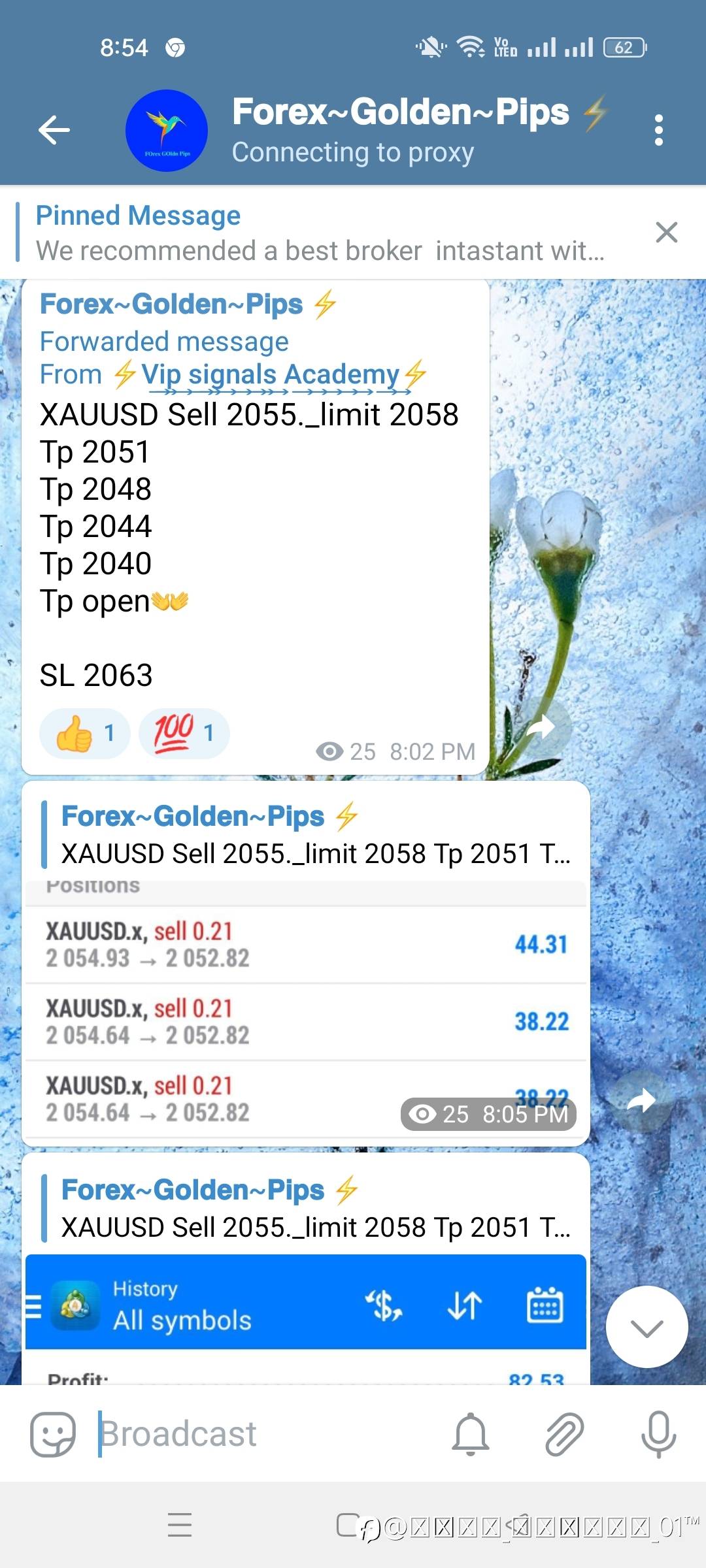Go back from the channel

(x=54, y=130)
